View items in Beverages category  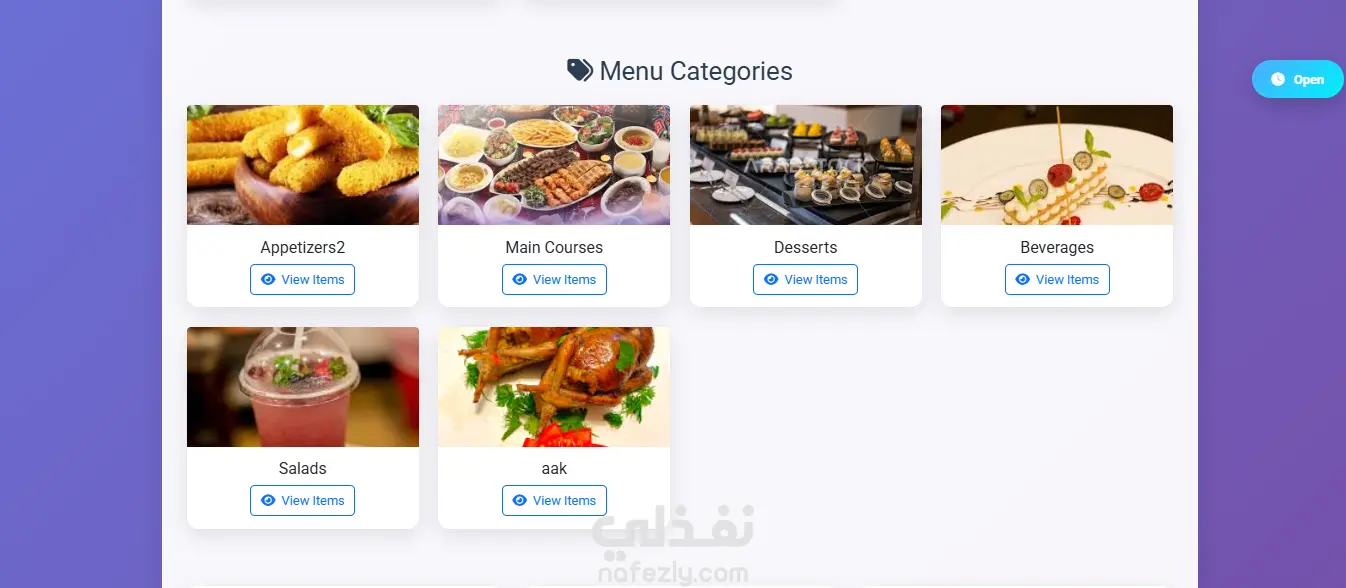pos(1057,280)
